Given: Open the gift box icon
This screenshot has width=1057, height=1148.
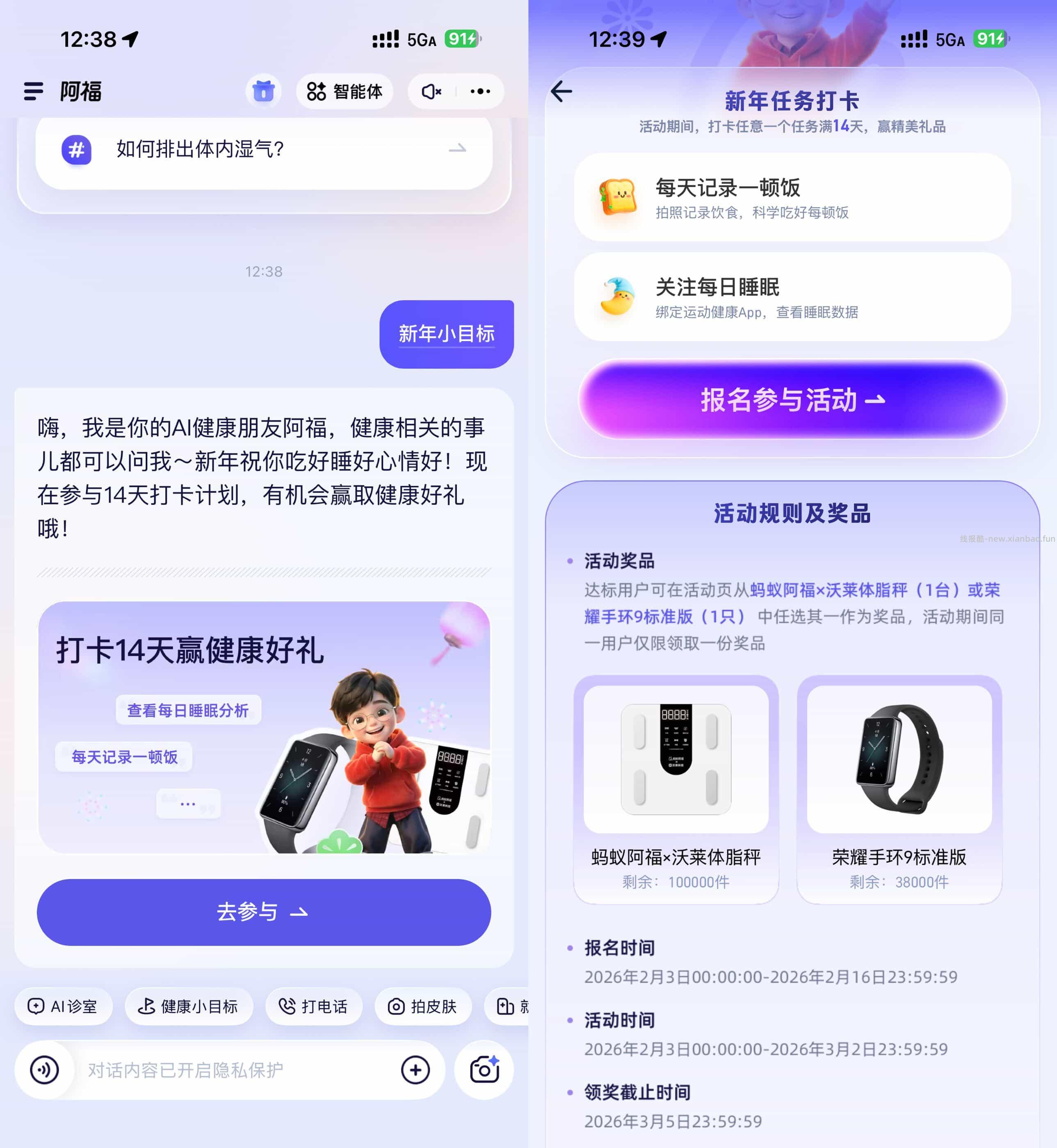Looking at the screenshot, I should [x=264, y=91].
